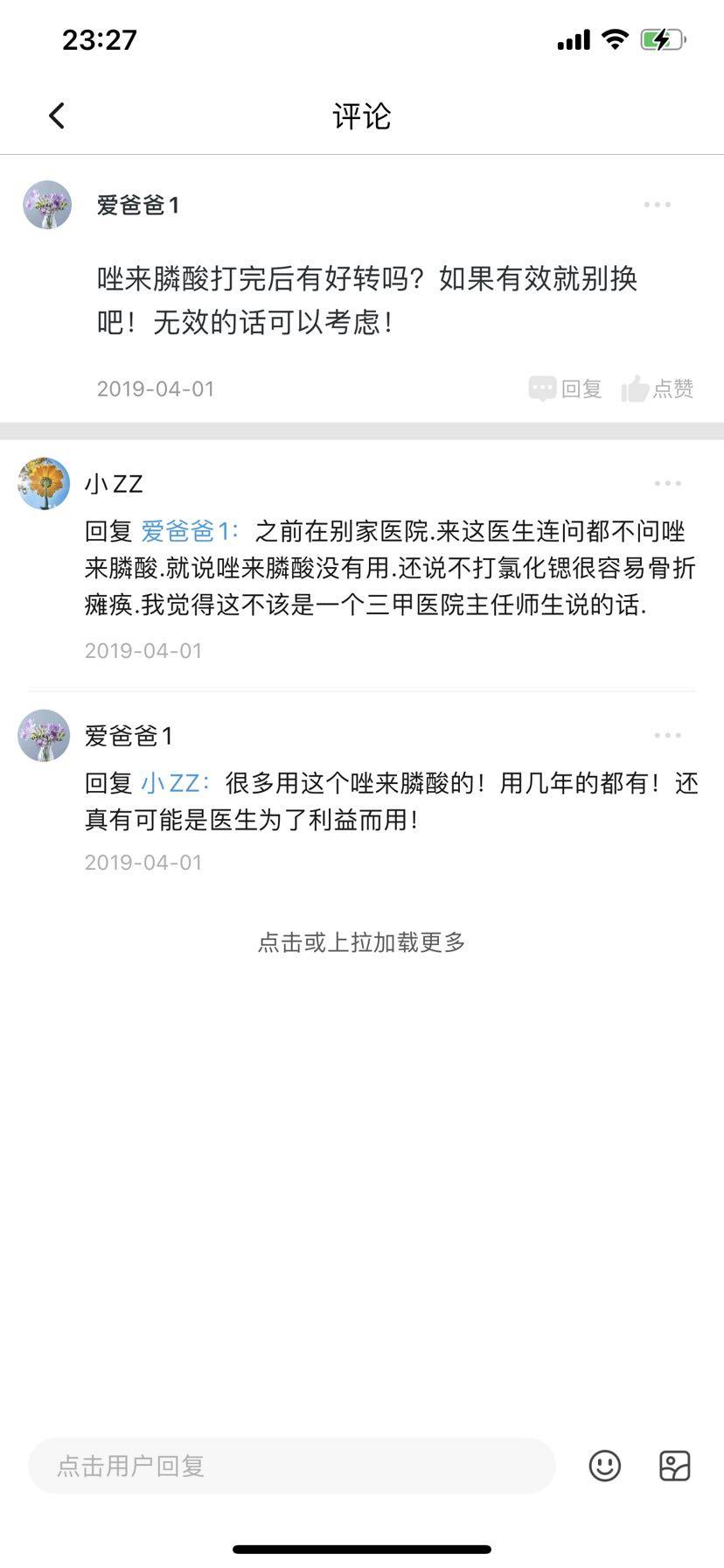Image resolution: width=724 pixels, height=1568 pixels.
Task: Focus the 点击用户回复 input field
Action: click(x=292, y=1466)
